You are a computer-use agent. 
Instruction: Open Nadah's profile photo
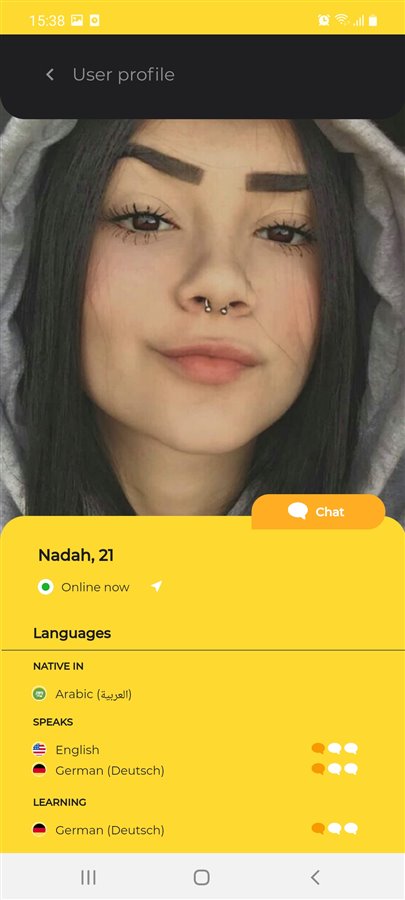click(x=202, y=317)
